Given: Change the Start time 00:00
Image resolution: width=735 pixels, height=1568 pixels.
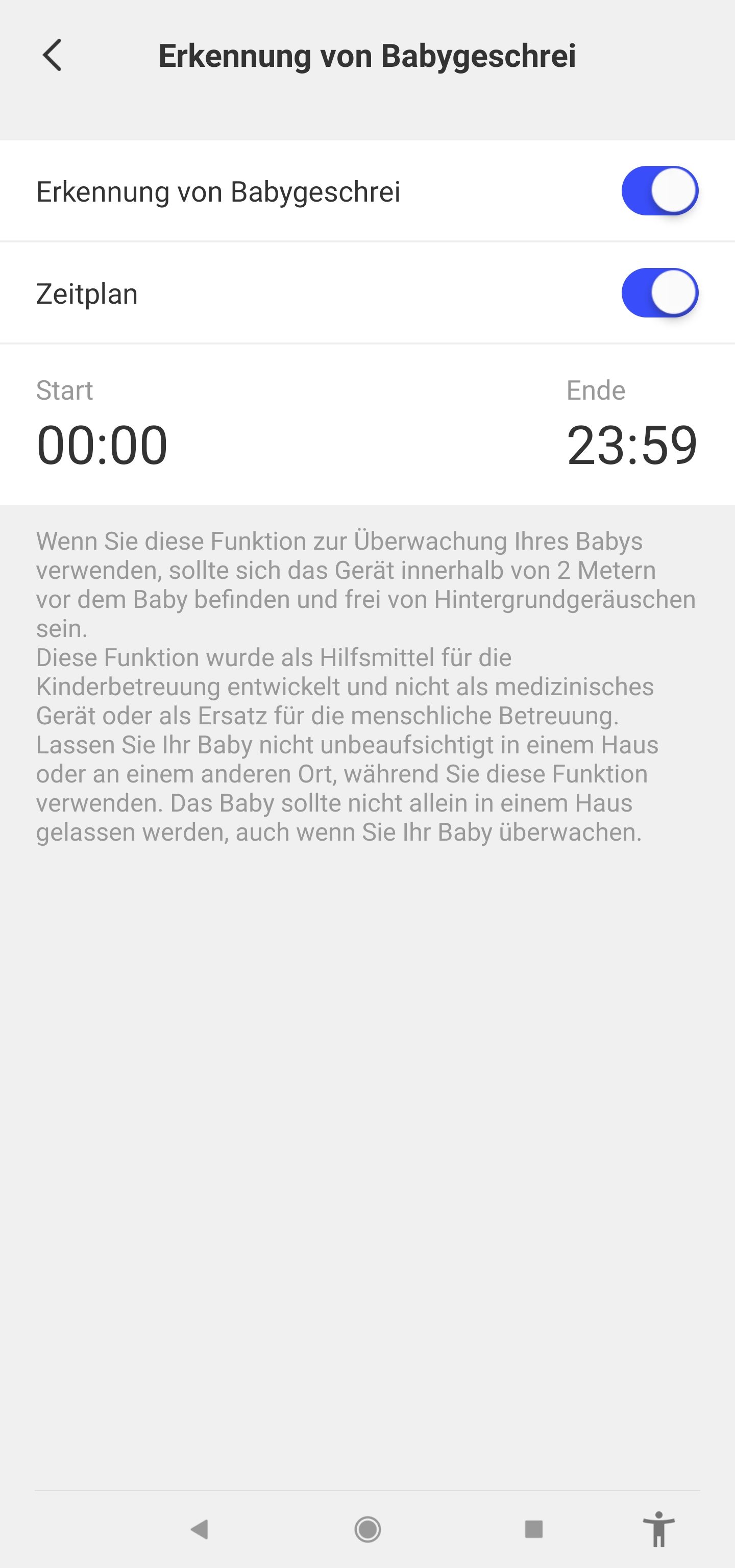Looking at the screenshot, I should pos(102,445).
